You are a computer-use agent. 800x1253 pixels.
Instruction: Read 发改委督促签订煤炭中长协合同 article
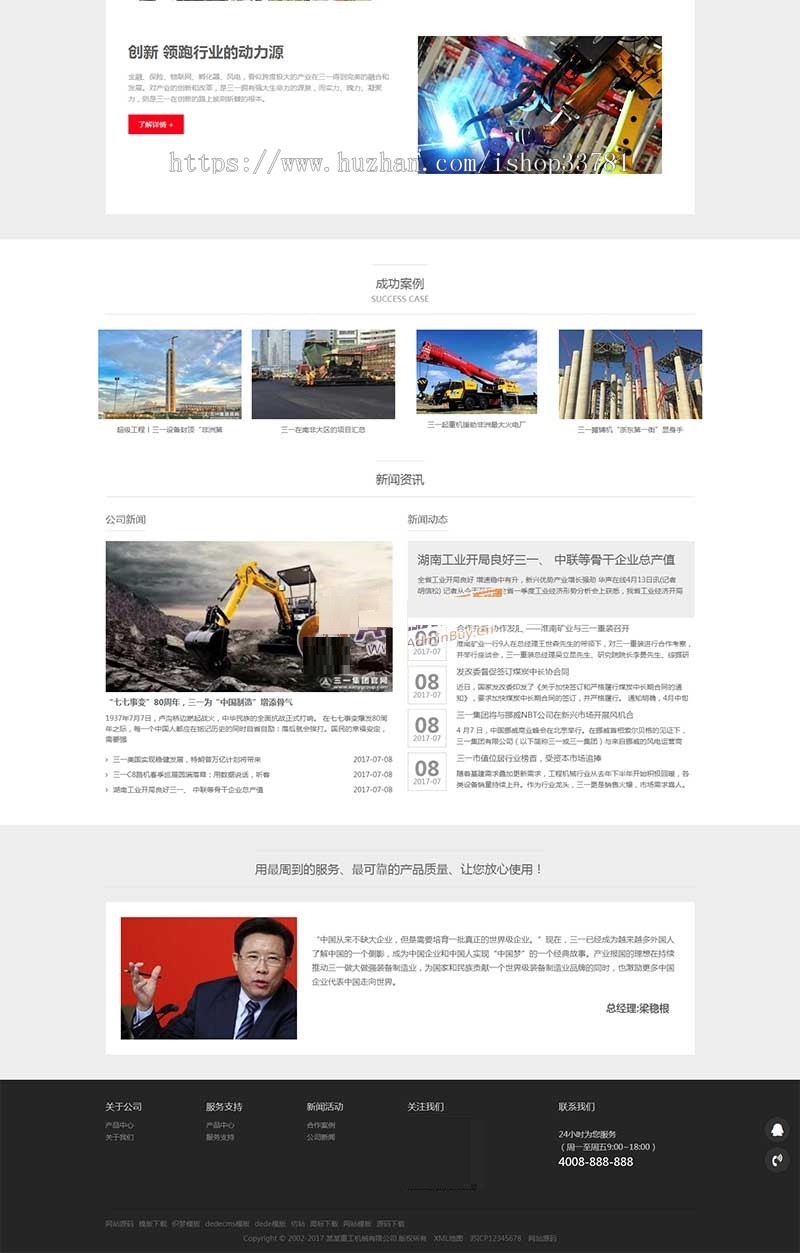coord(513,672)
